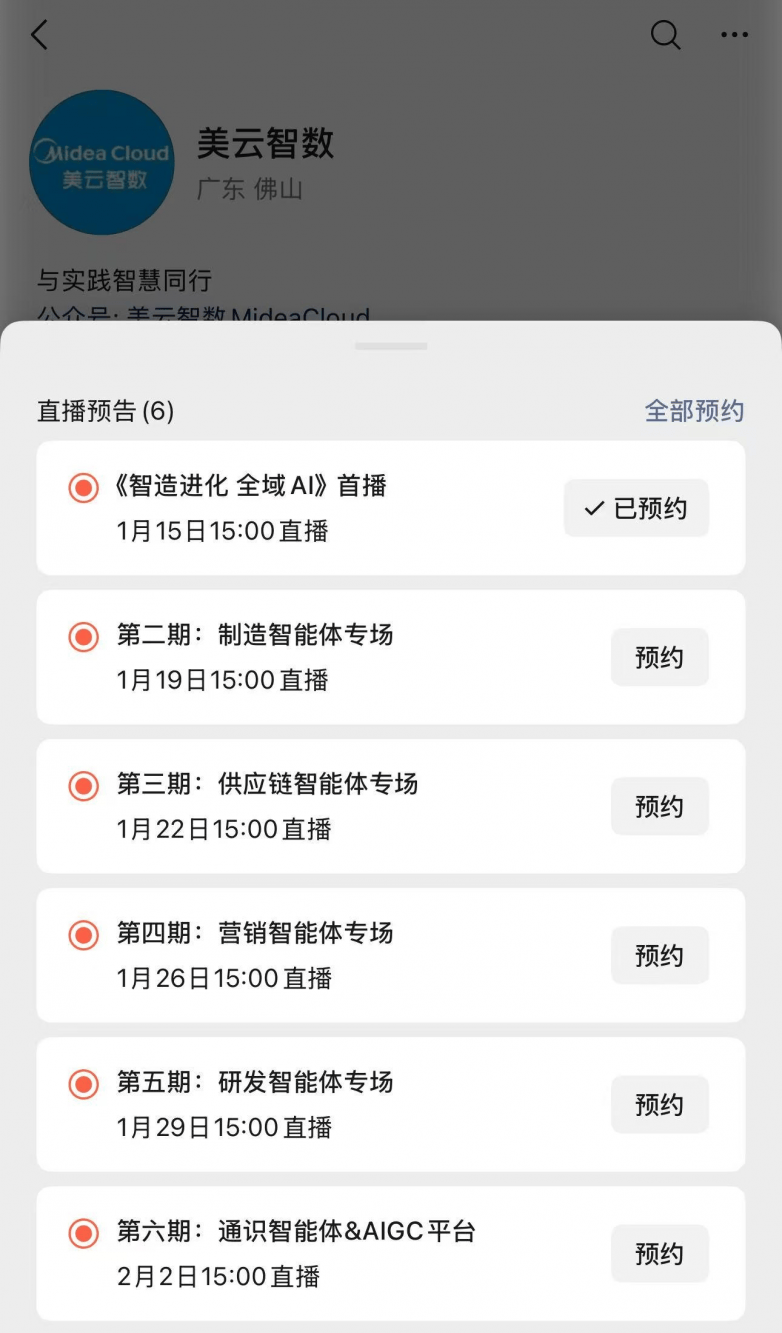Open the three-dot more options menu
Screen dimensions: 782x1333
[733, 35]
